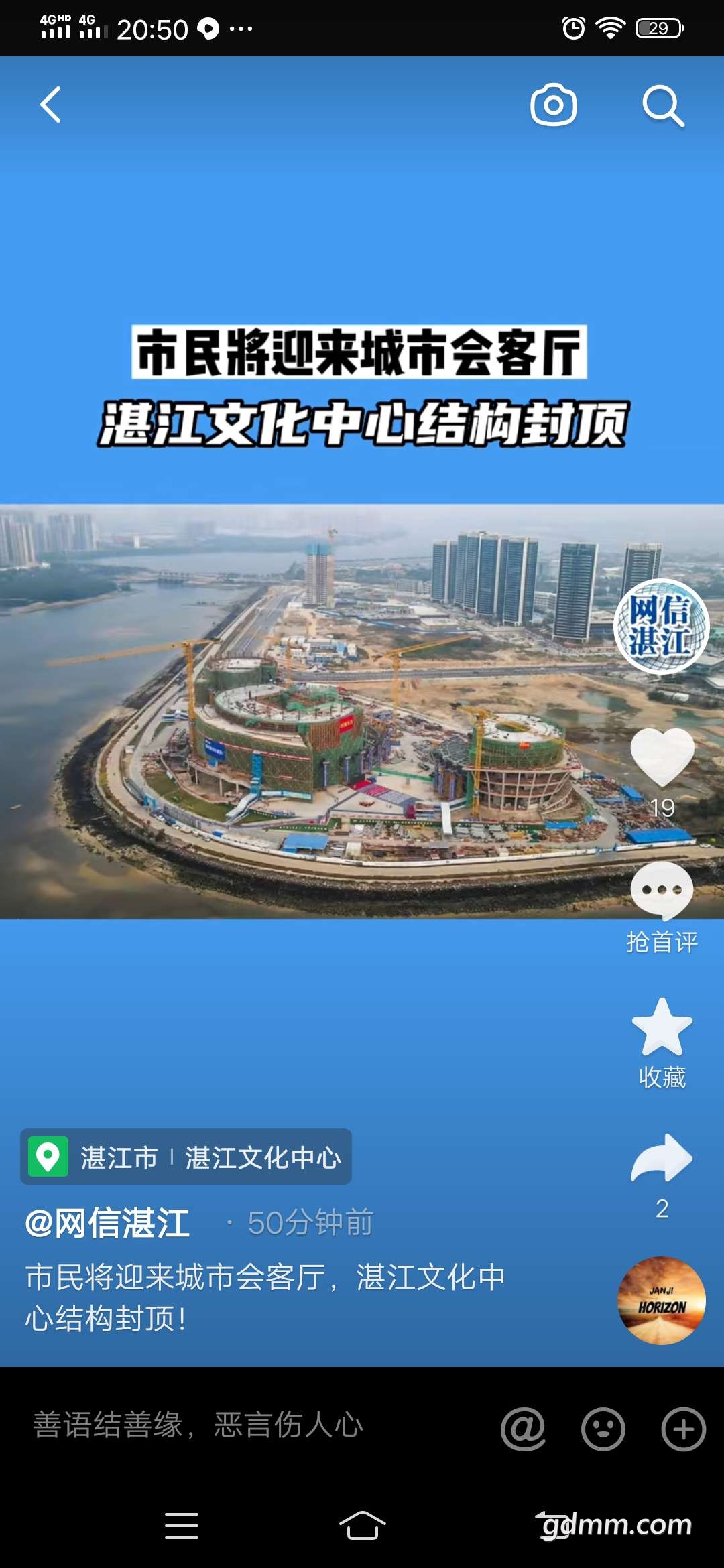Viewport: 724px width, 1568px height.
Task: Open recent apps from system navigation bar
Action: tap(182, 1526)
